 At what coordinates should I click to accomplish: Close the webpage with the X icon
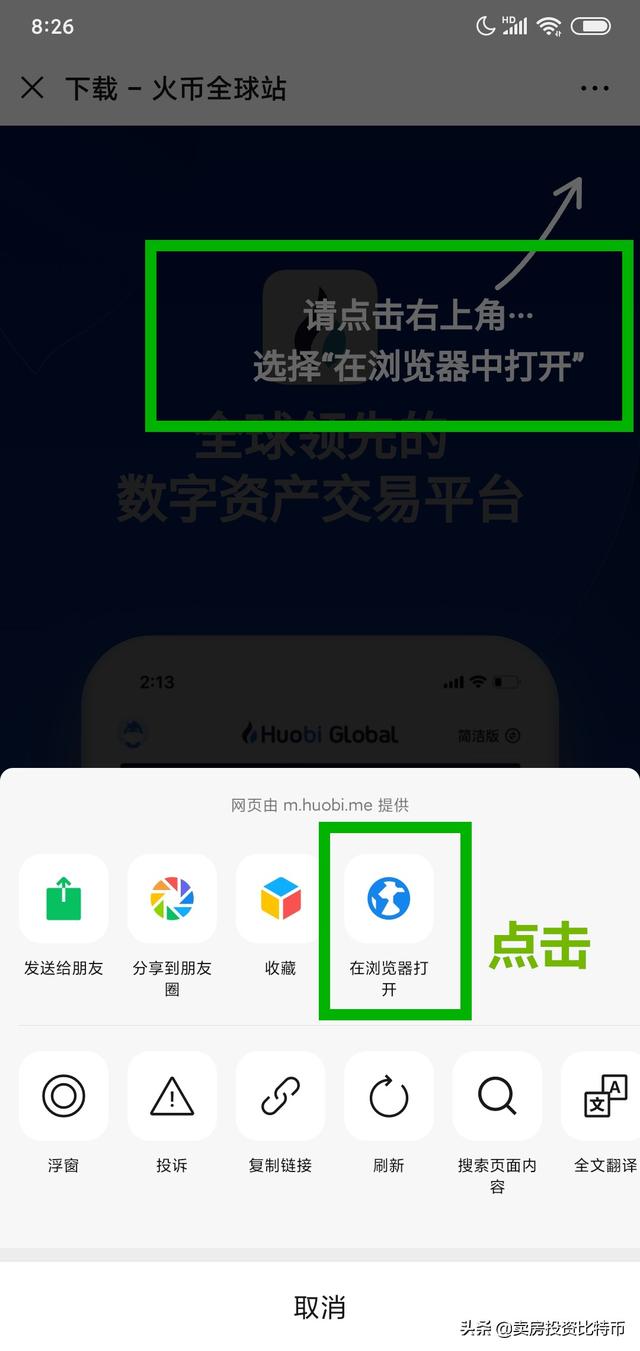pyautogui.click(x=33, y=88)
